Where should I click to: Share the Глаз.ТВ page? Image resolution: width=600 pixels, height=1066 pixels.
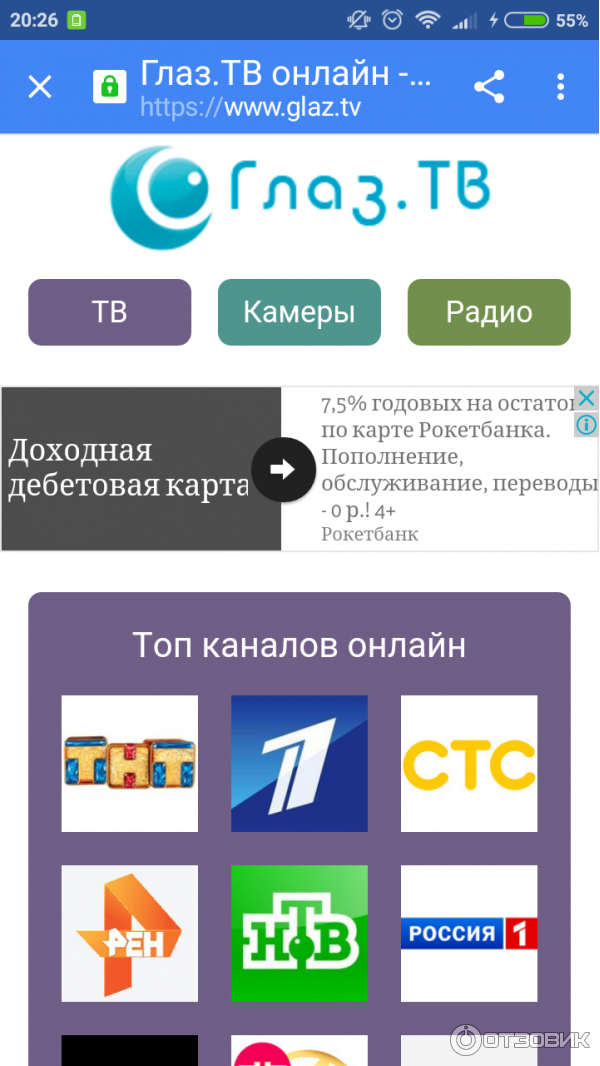click(489, 87)
